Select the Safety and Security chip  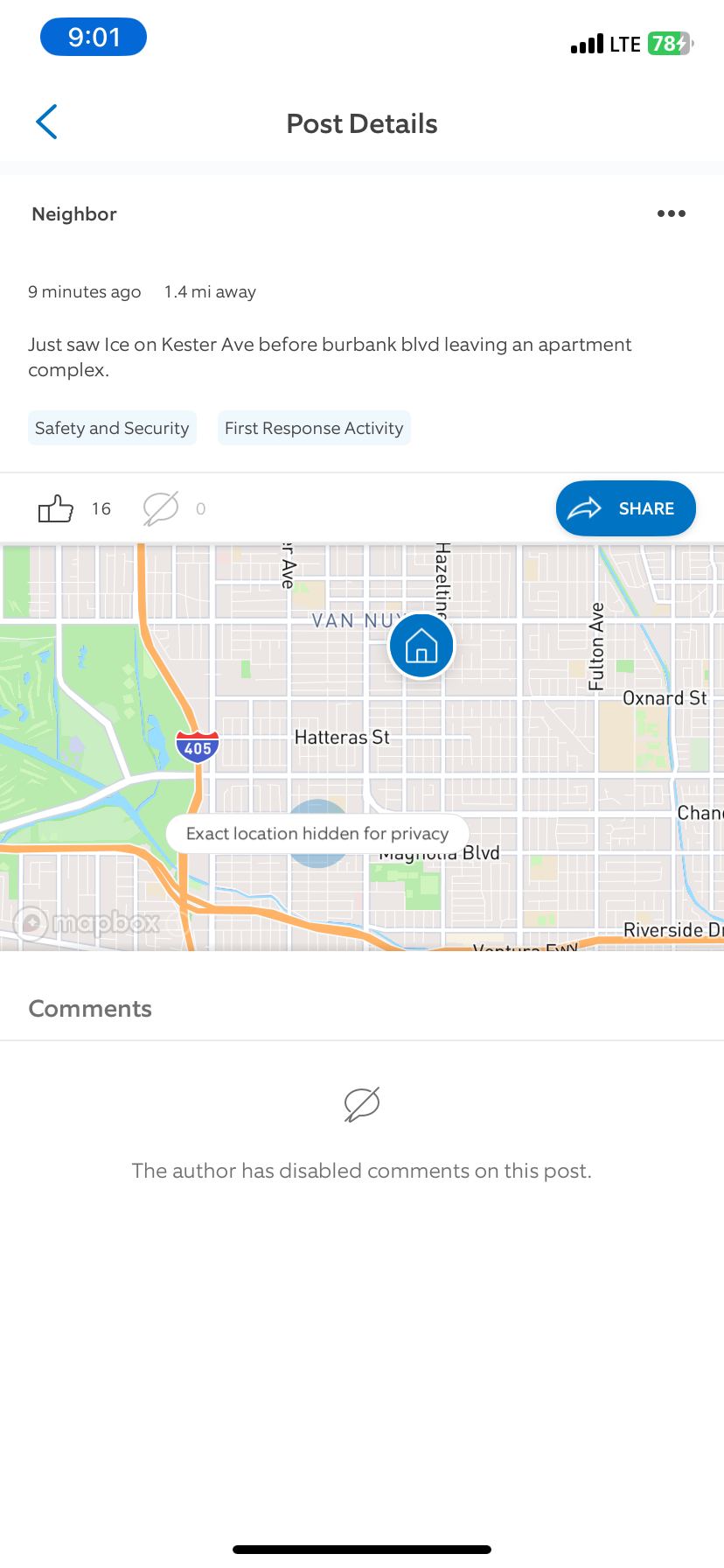pyautogui.click(x=112, y=428)
